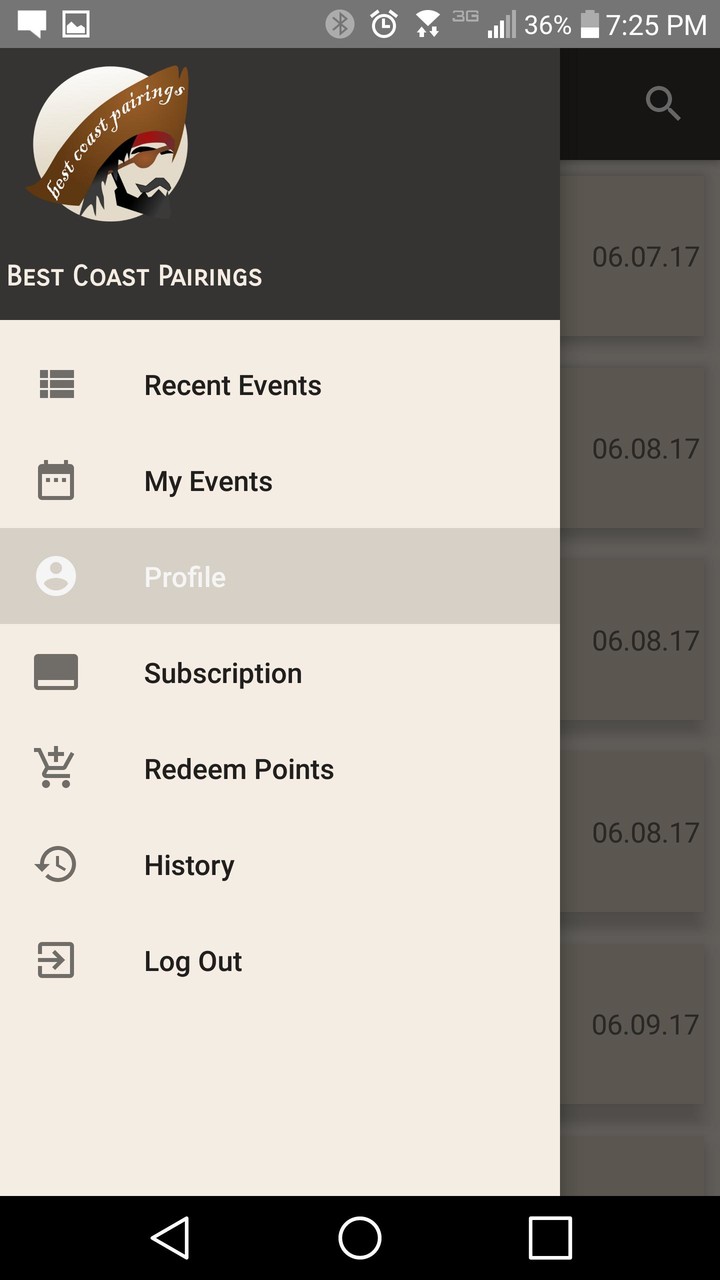Select the Recent Events menu entry
The image size is (720, 1280).
(x=232, y=385)
